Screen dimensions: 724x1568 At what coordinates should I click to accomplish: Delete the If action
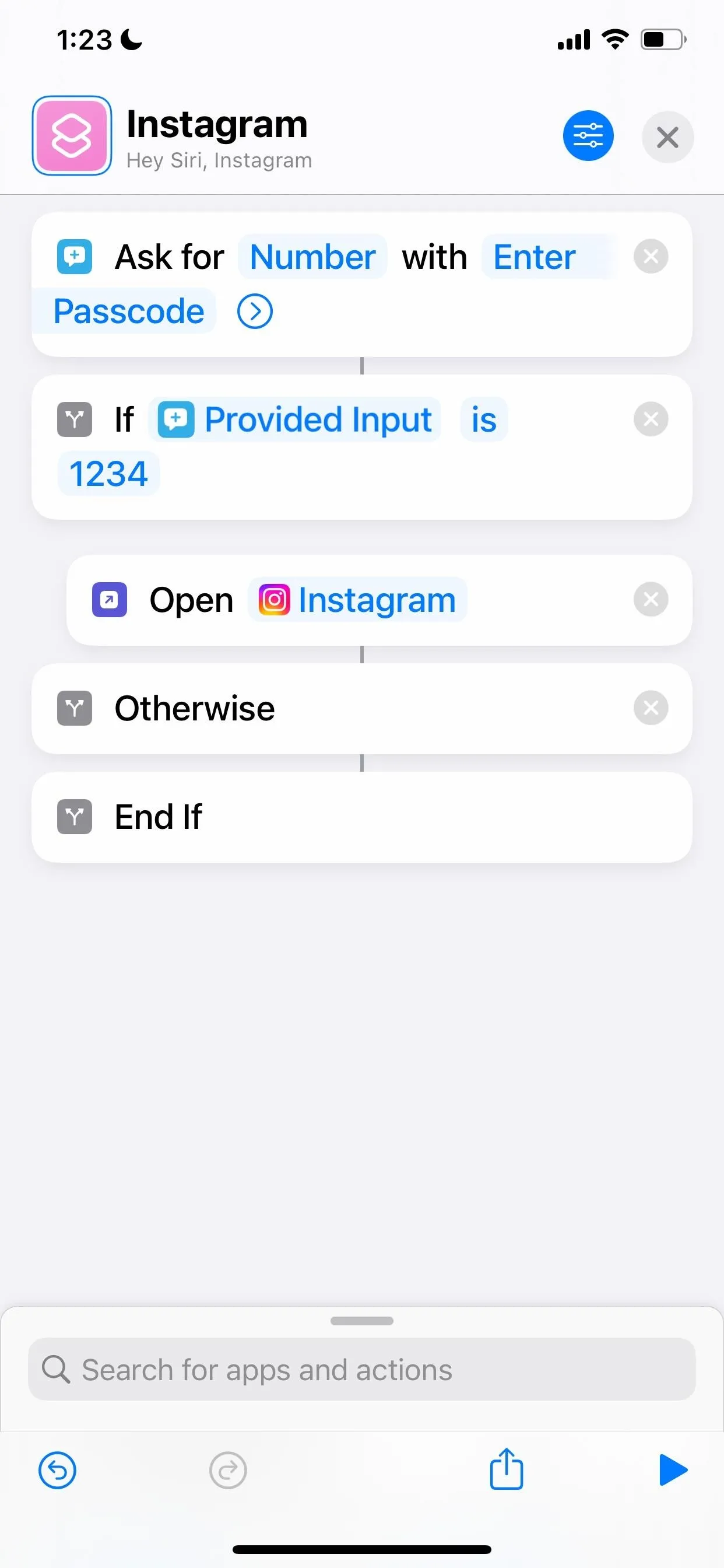pyautogui.click(x=651, y=419)
